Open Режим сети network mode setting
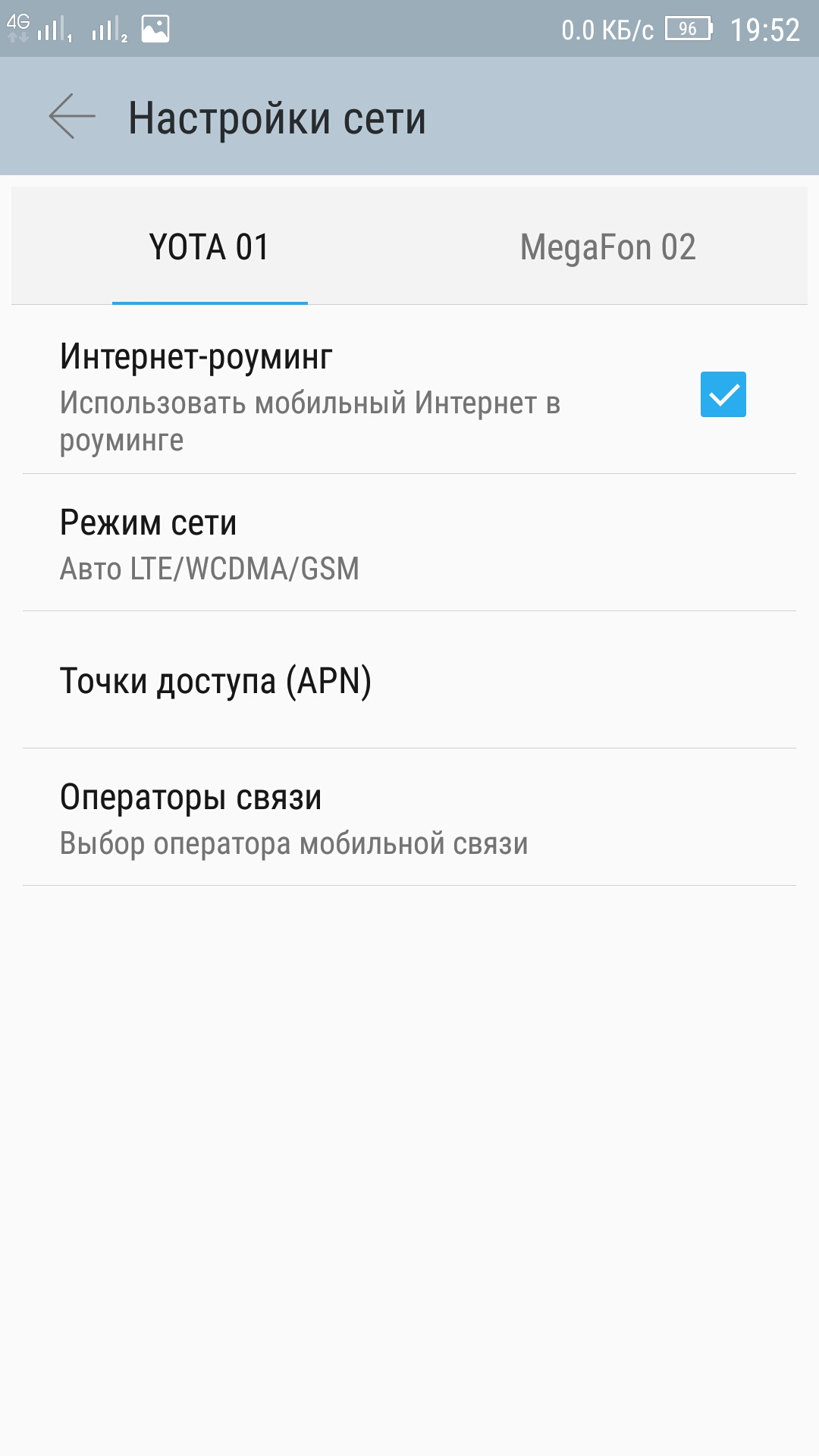Image resolution: width=819 pixels, height=1456 pixels. 409,543
